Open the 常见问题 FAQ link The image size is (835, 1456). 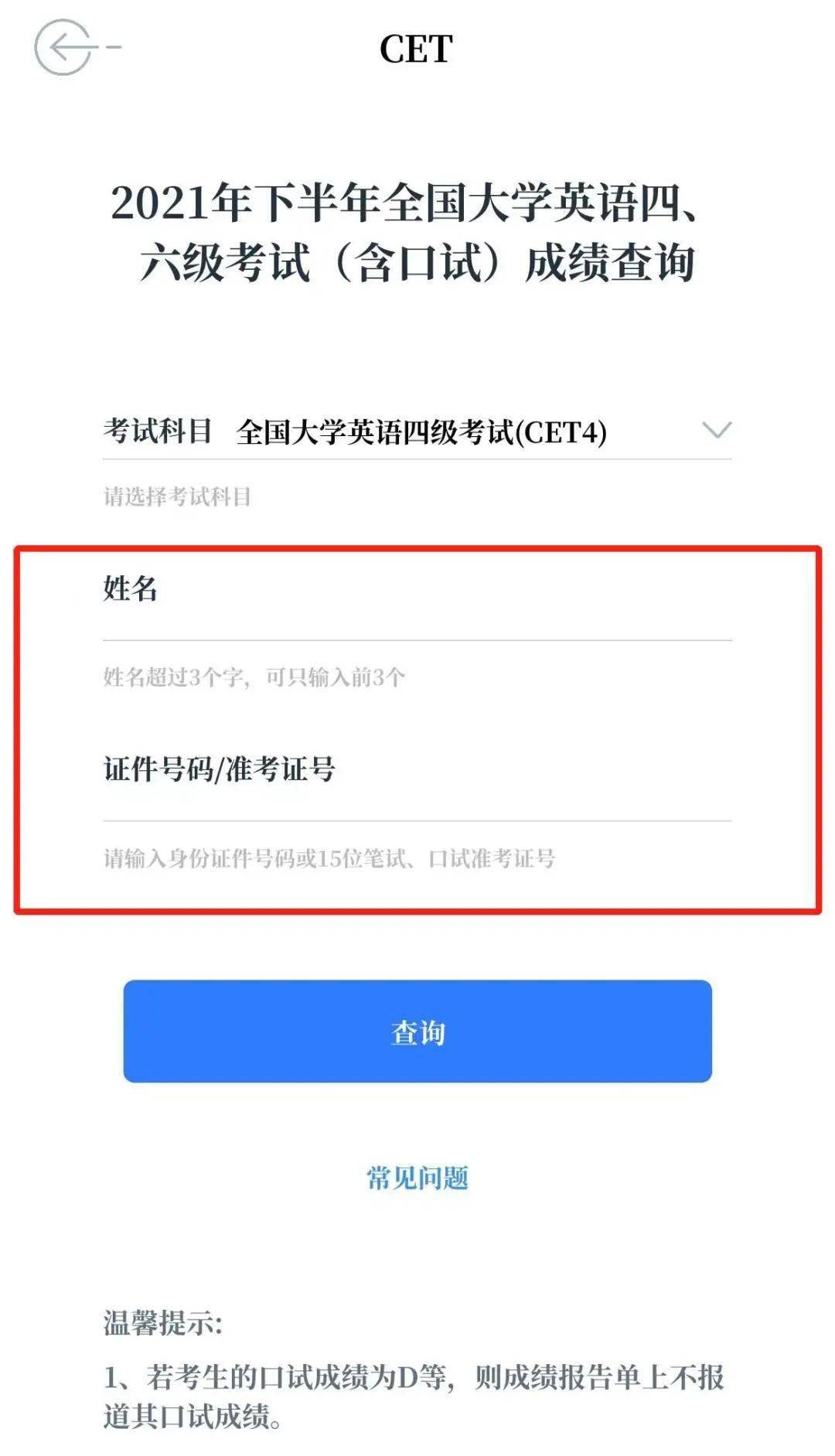417,1178
